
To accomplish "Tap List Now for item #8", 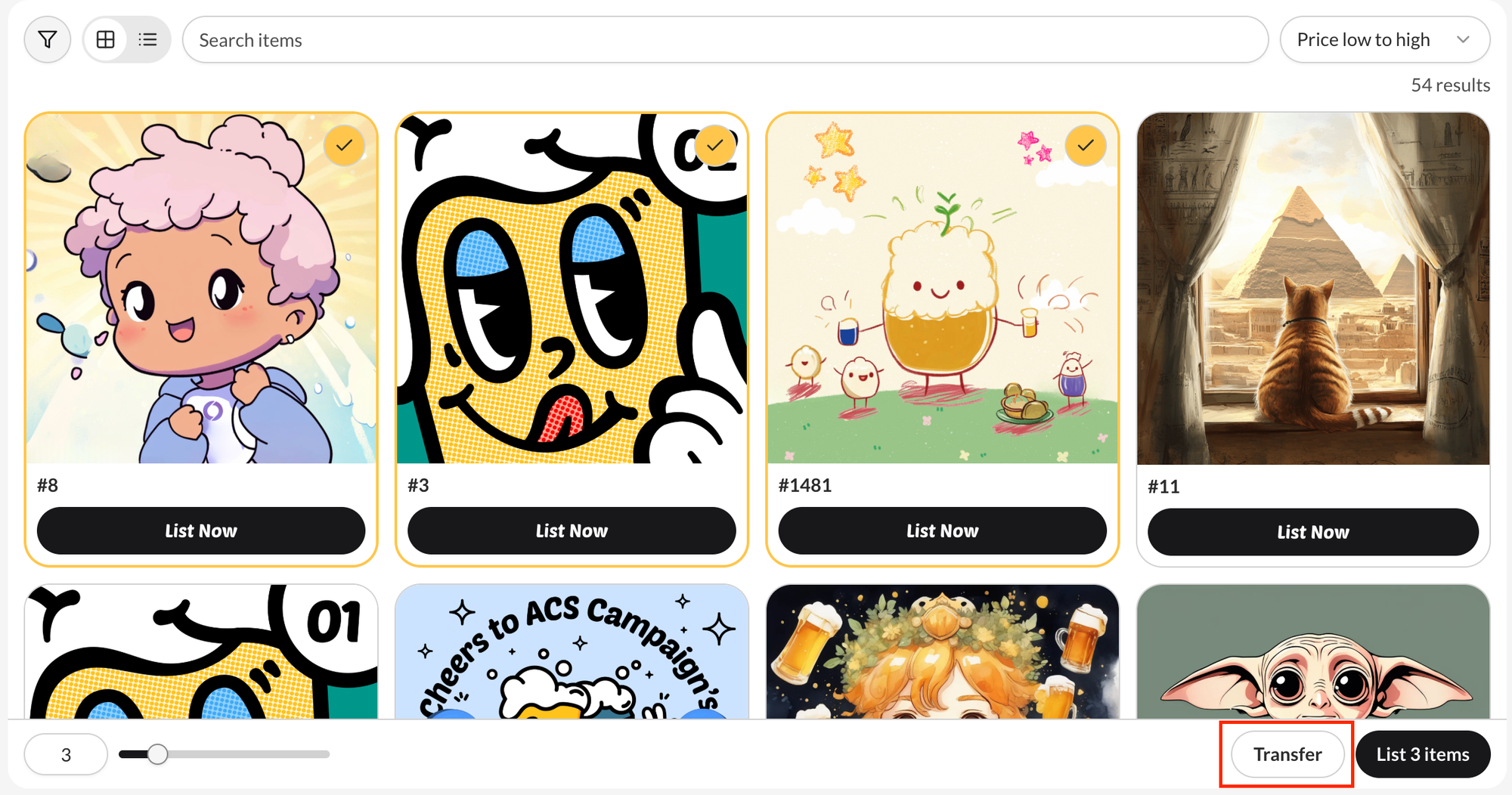I will coord(200,531).
